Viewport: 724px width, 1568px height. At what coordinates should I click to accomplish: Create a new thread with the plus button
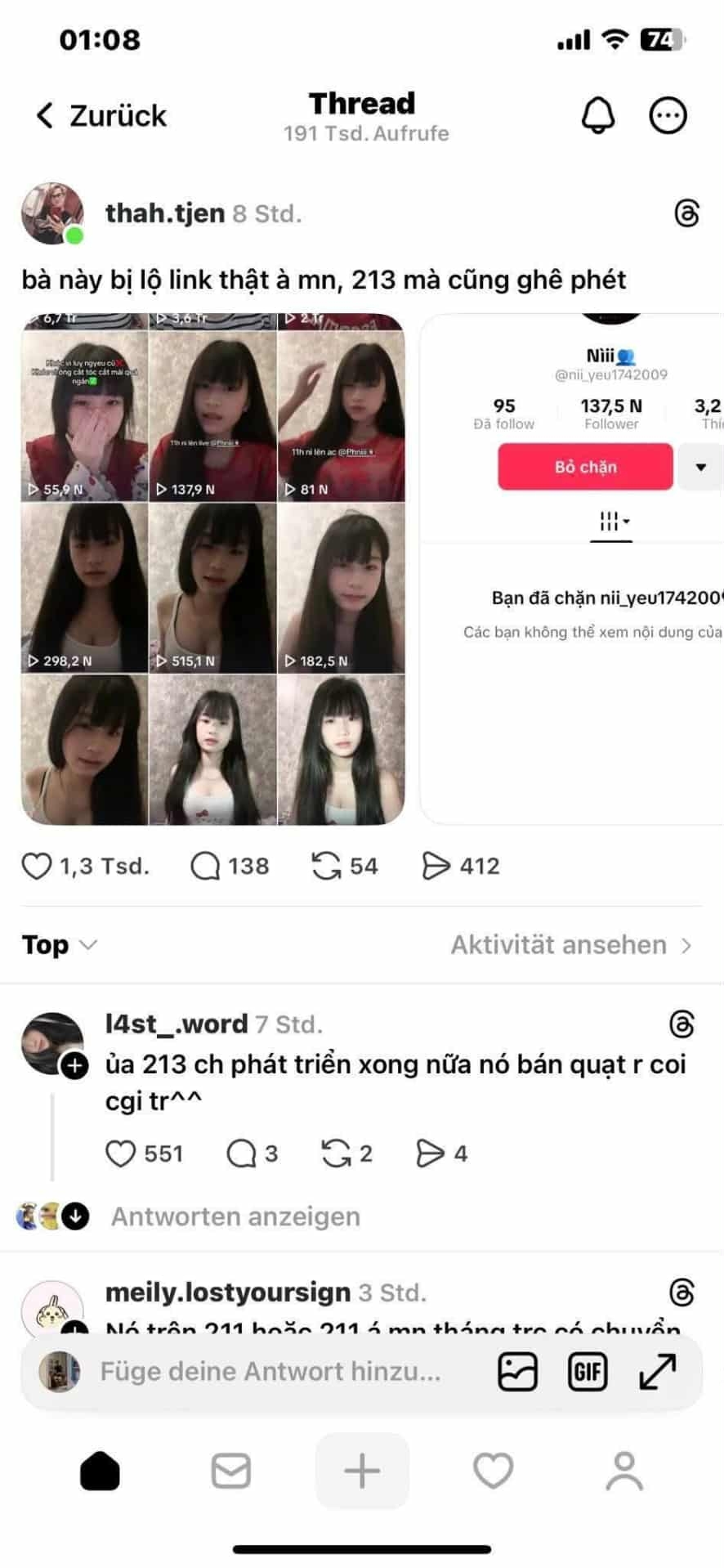point(362,1471)
